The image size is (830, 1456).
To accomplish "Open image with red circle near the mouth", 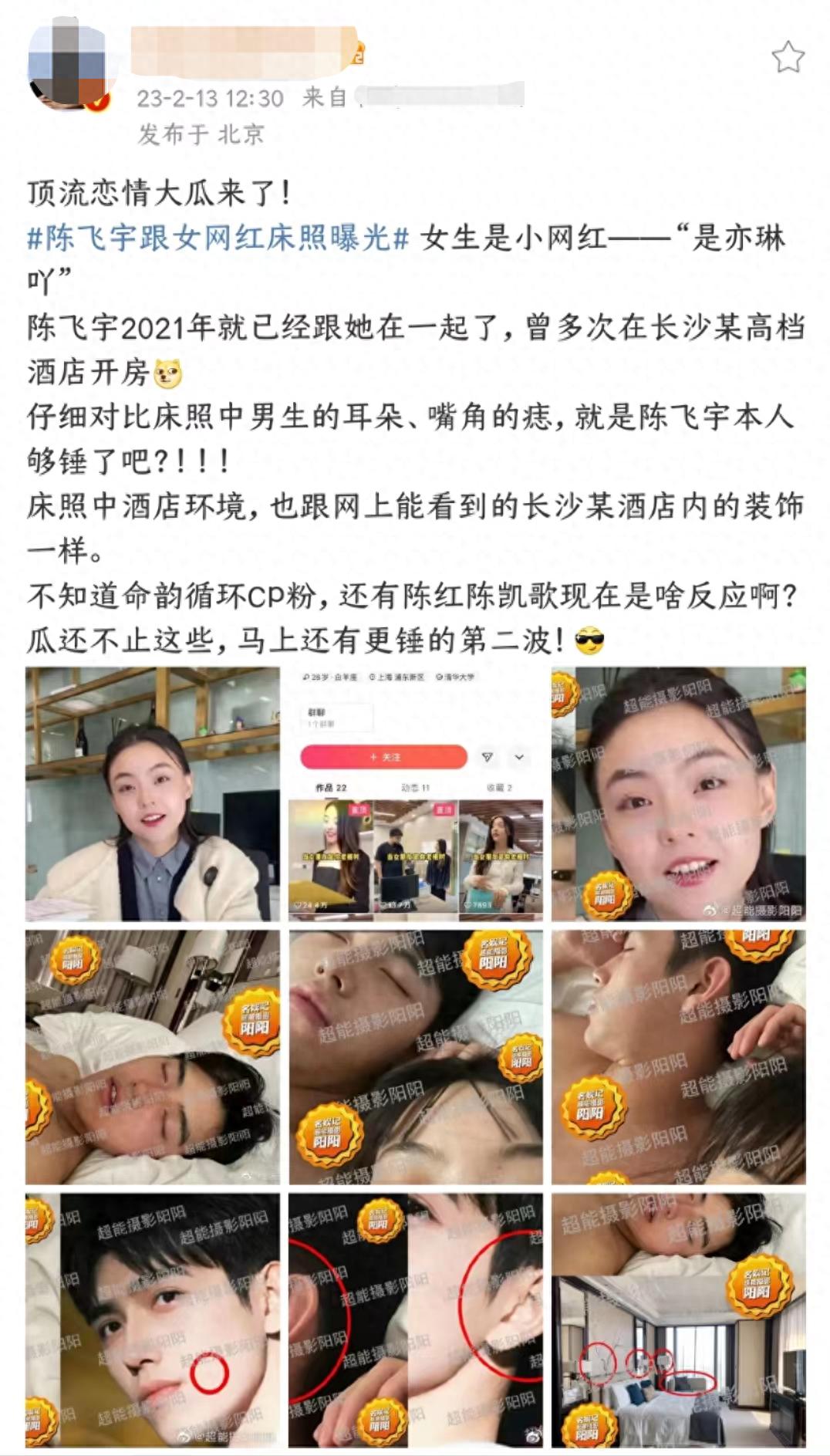I will point(153,1319).
